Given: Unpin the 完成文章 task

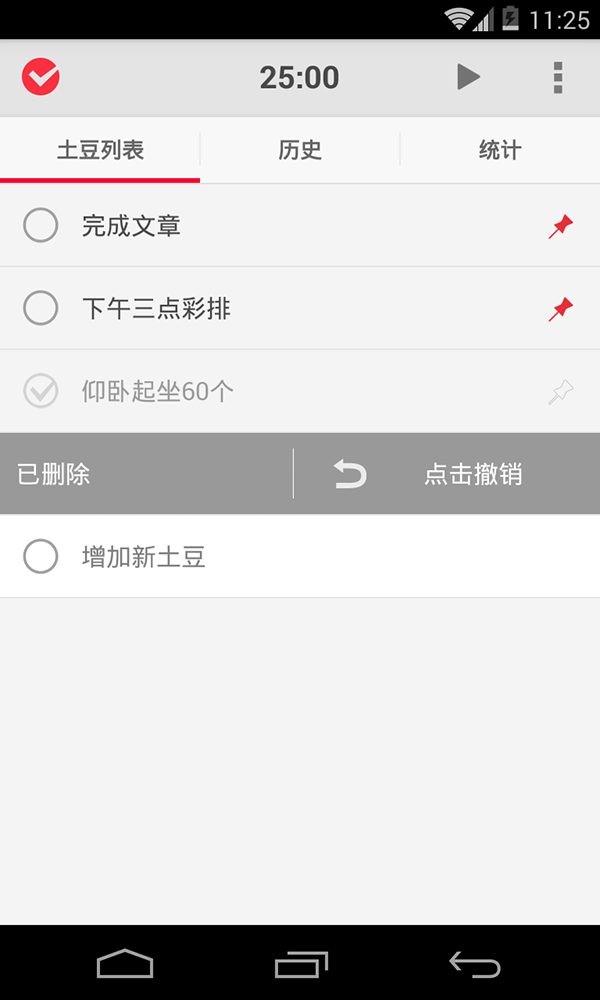Looking at the screenshot, I should 561,227.
